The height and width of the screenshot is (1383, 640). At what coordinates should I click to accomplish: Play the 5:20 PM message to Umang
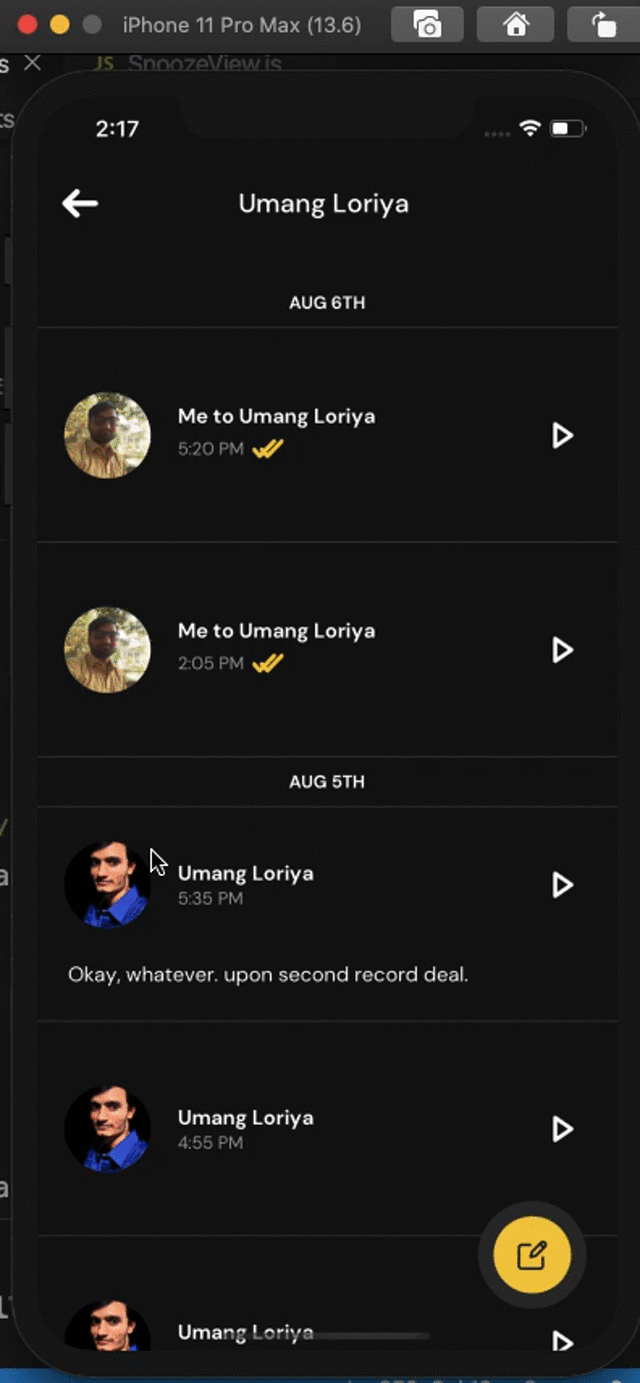tap(562, 435)
